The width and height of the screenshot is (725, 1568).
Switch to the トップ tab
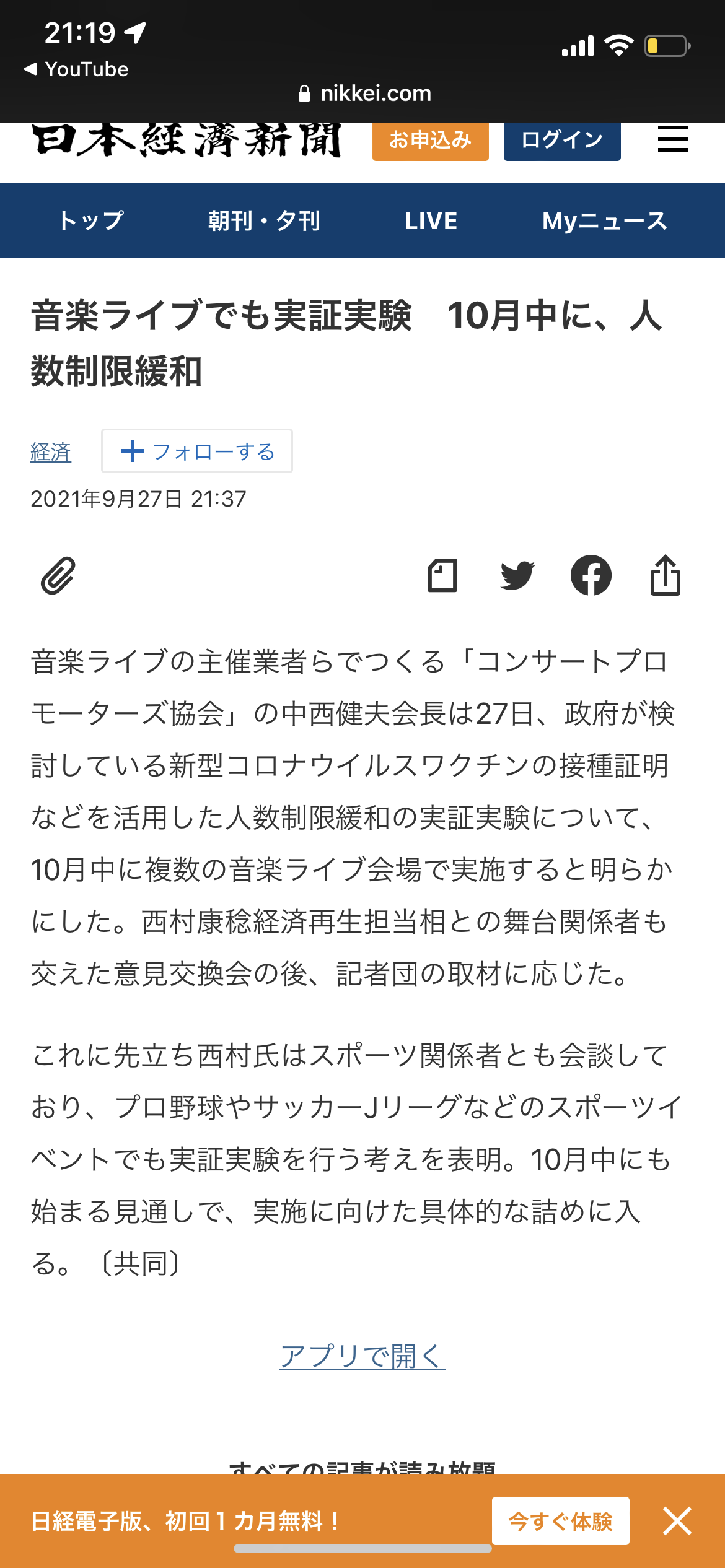[x=92, y=220]
